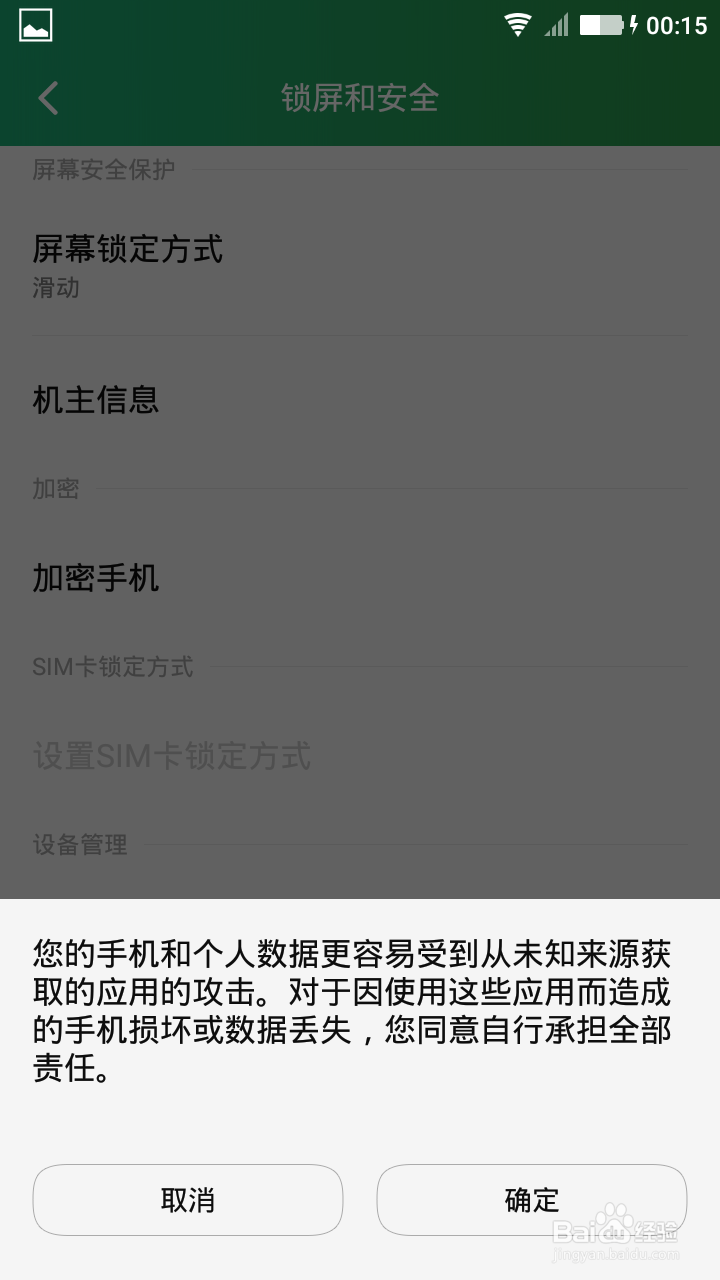Open 机主信息 owner information
Screen dimensions: 720x1280
97,400
